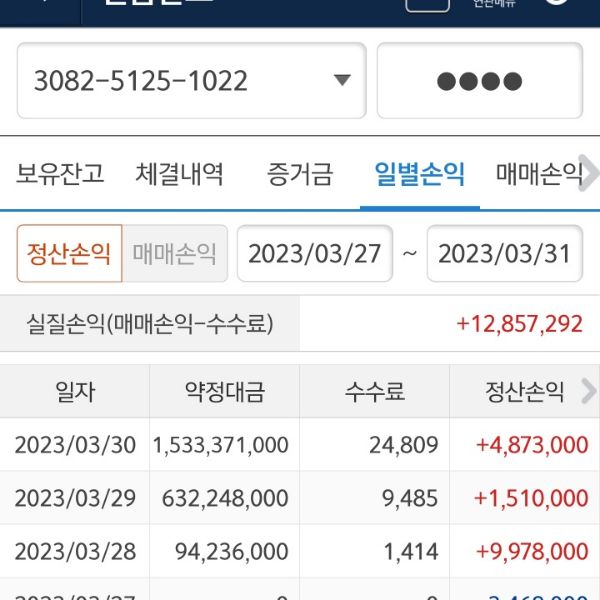Select the 일별손익 tab
This screenshot has width=600, height=600.
pos(419,175)
